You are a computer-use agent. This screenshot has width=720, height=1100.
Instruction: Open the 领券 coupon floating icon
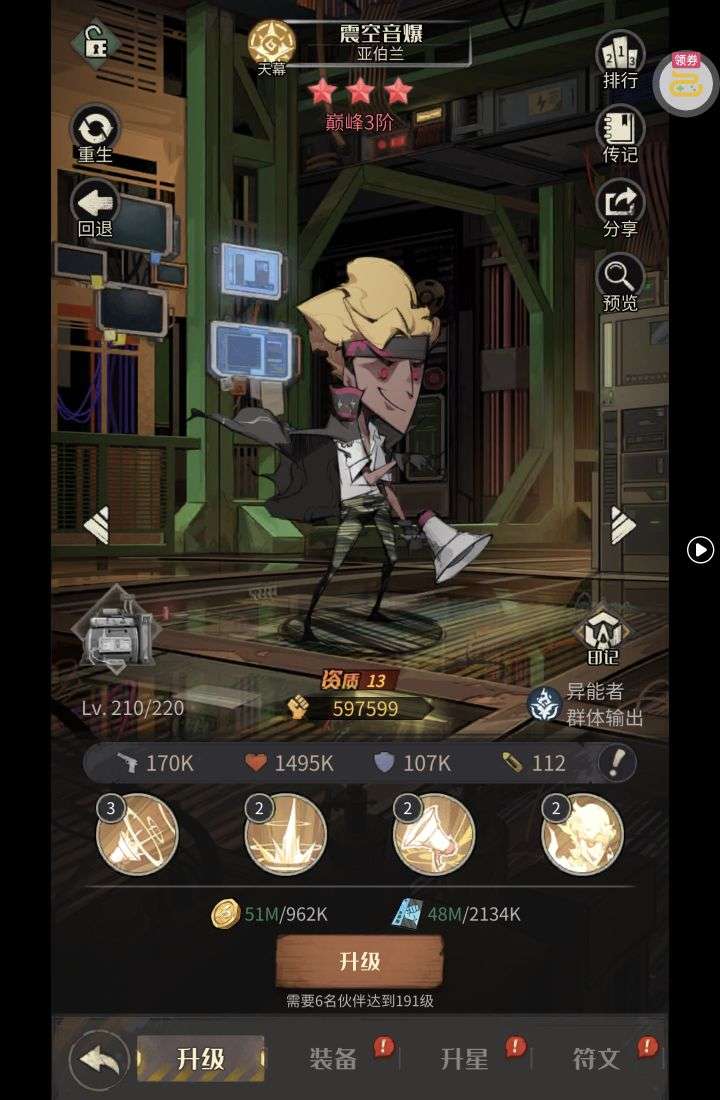685,84
